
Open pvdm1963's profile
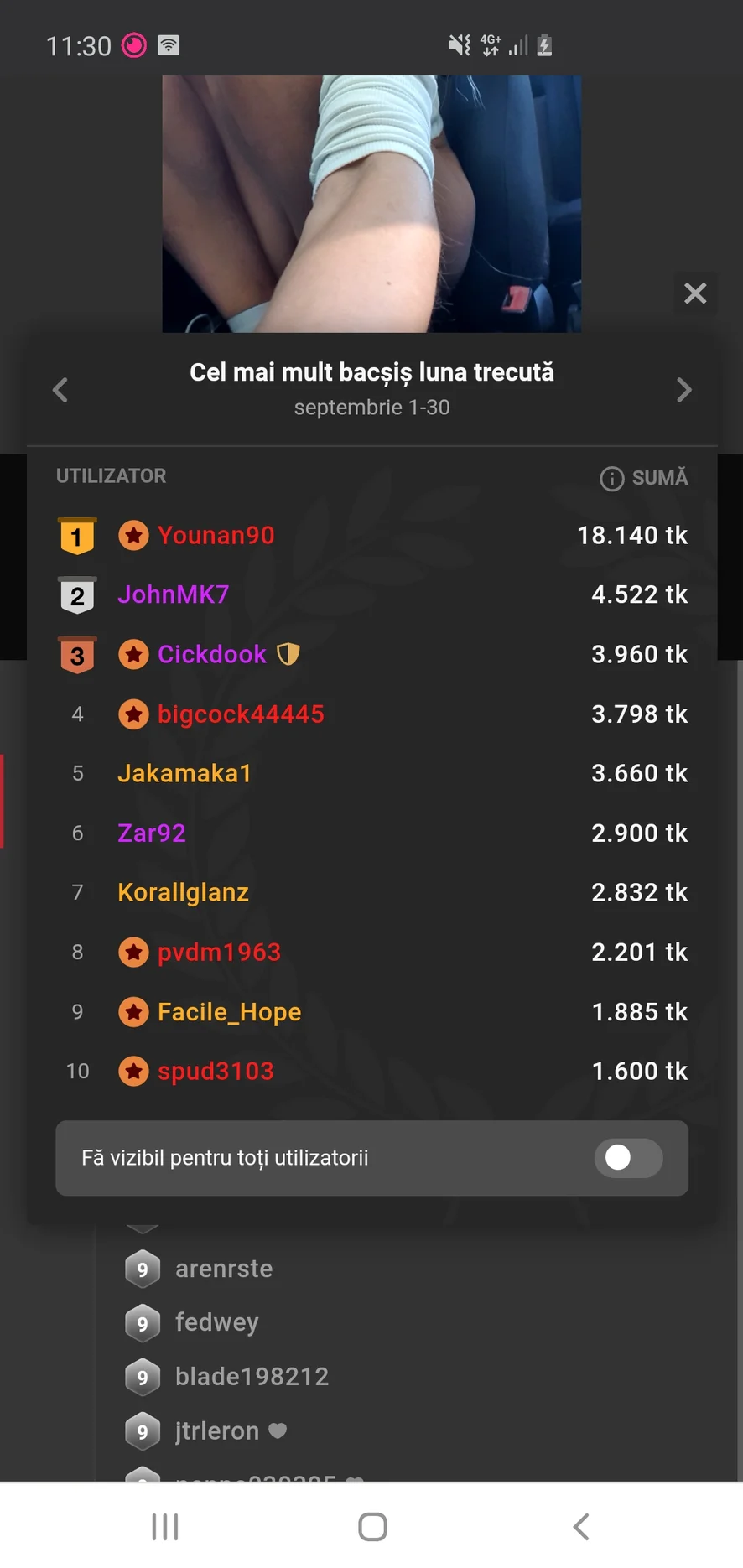tap(219, 952)
